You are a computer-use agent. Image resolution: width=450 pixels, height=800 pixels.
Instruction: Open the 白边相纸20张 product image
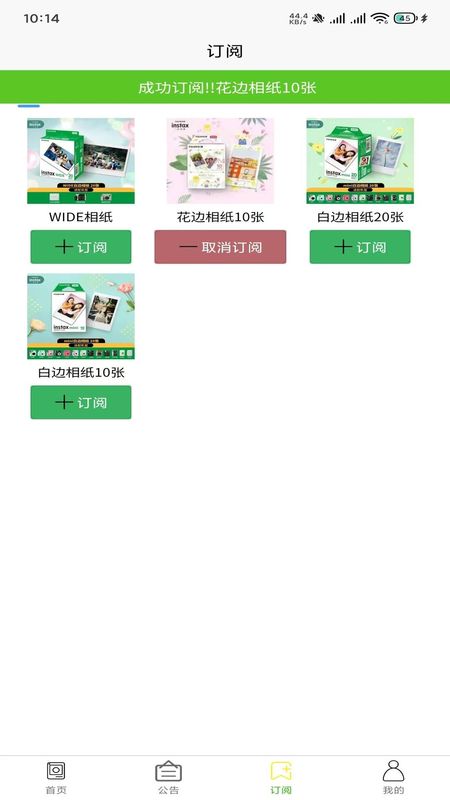(360, 161)
